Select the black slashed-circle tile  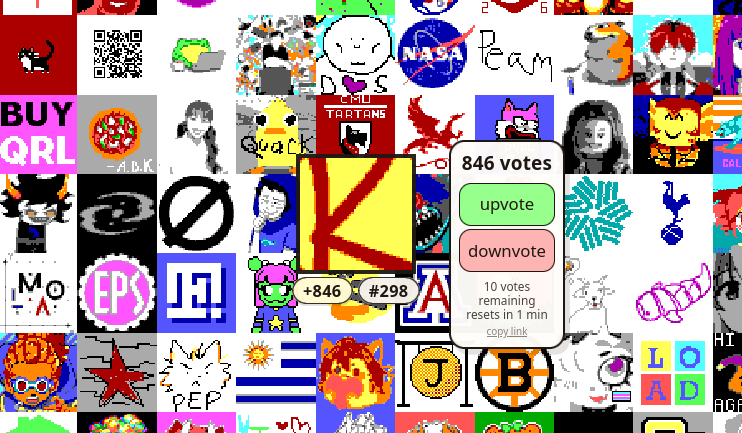196,213
